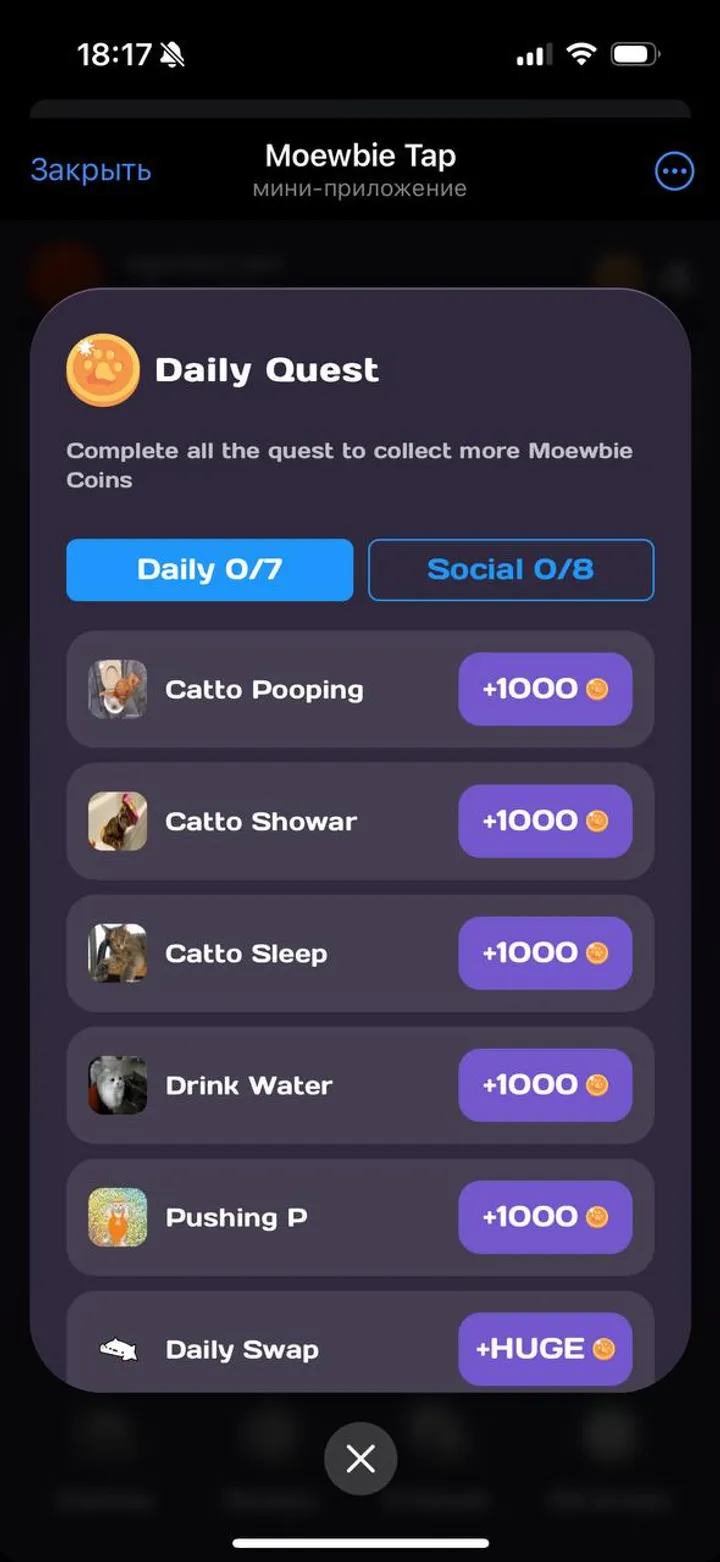Image resolution: width=720 pixels, height=1562 pixels.
Task: Select the Catto Pooping quest thumbnail
Action: [116, 689]
